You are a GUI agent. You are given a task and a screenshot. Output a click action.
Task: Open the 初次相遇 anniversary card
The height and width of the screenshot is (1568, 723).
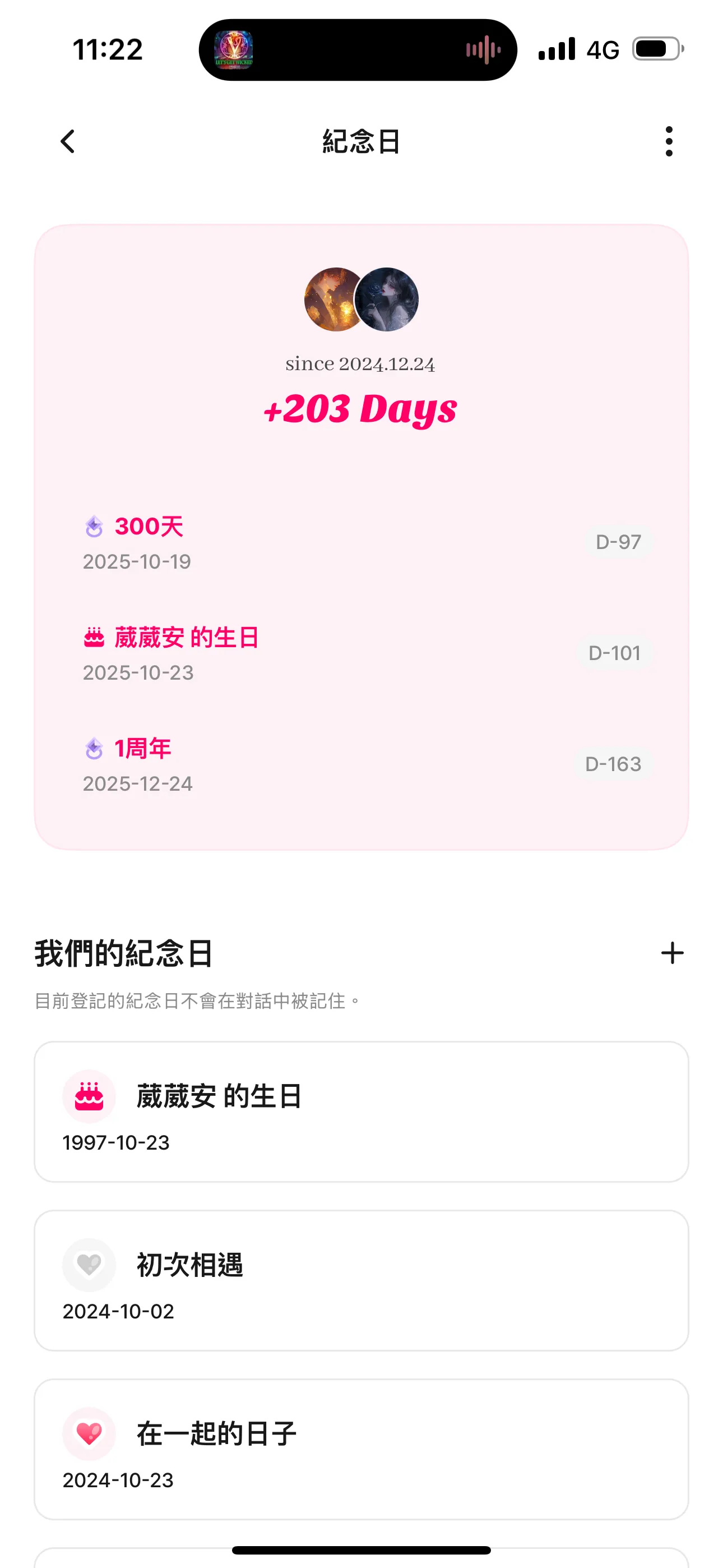click(361, 1280)
